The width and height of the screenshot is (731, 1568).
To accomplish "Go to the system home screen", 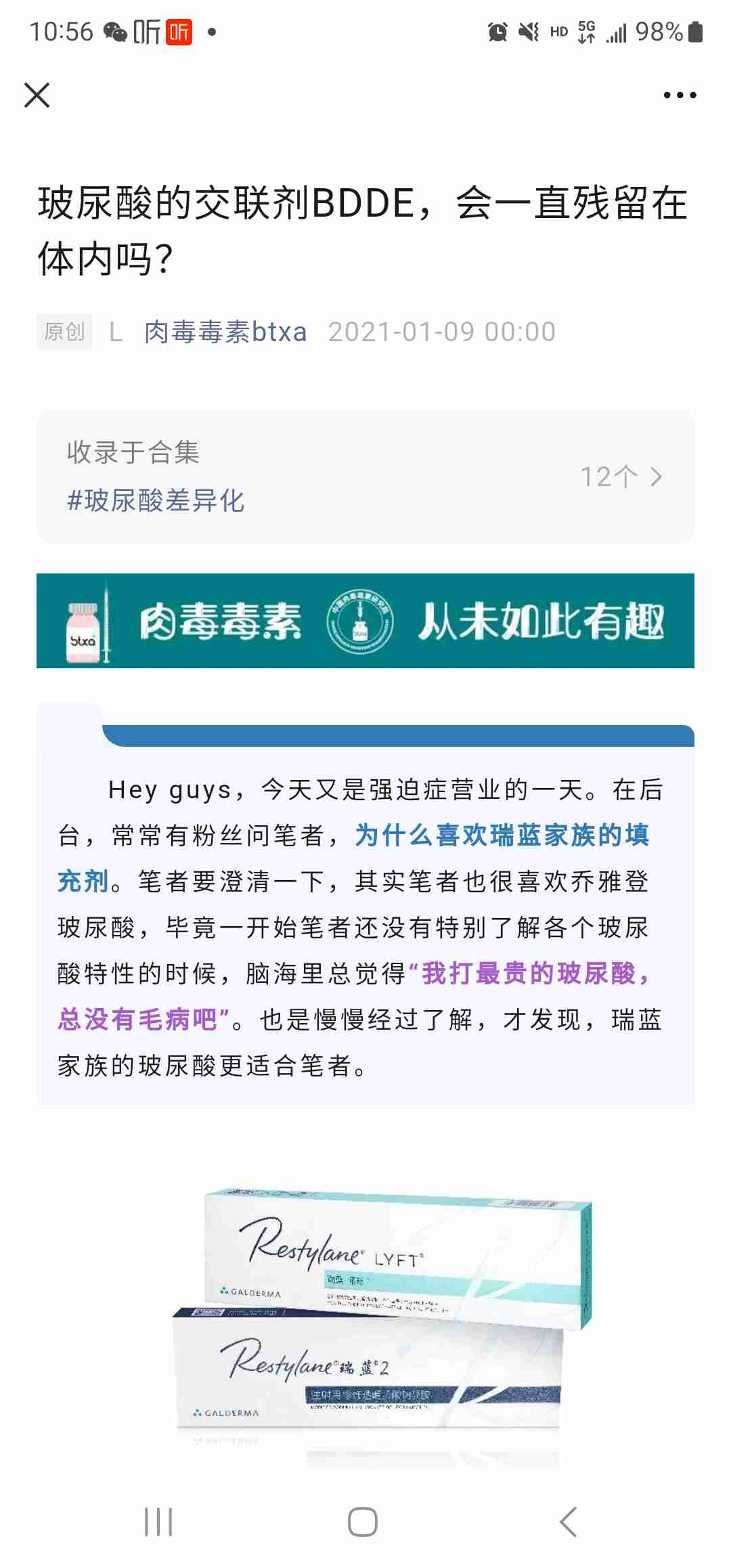I will tap(363, 1523).
